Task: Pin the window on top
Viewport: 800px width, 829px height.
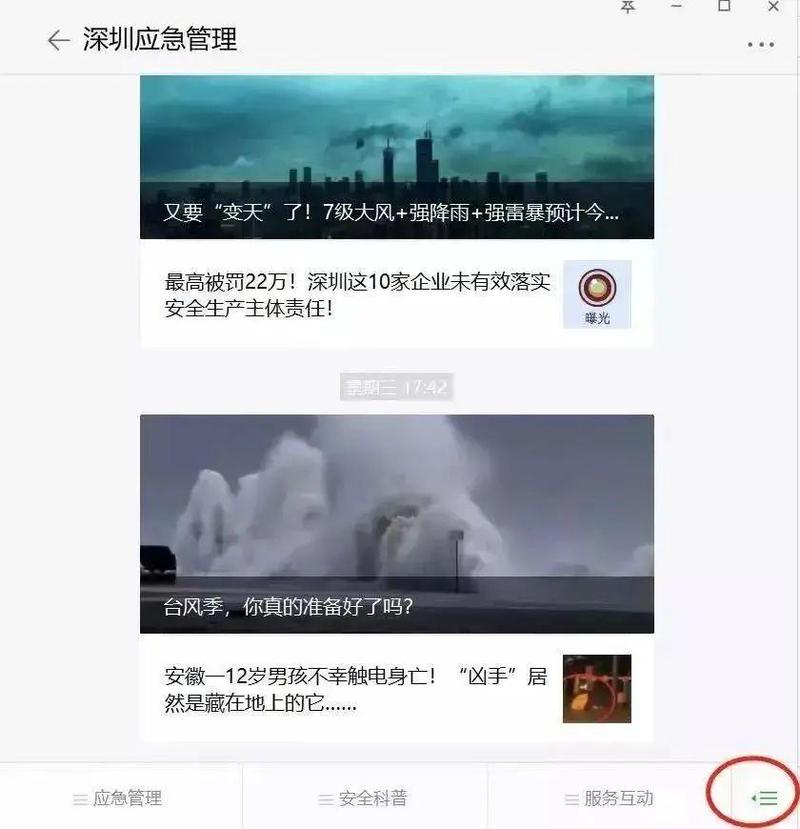Action: tap(628, 6)
